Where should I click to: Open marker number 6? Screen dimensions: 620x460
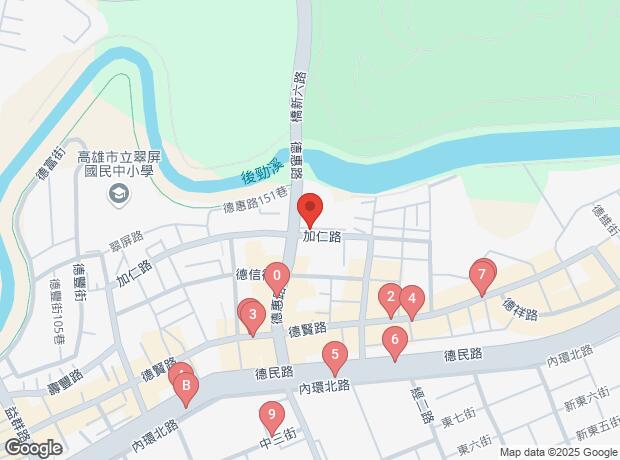click(395, 341)
